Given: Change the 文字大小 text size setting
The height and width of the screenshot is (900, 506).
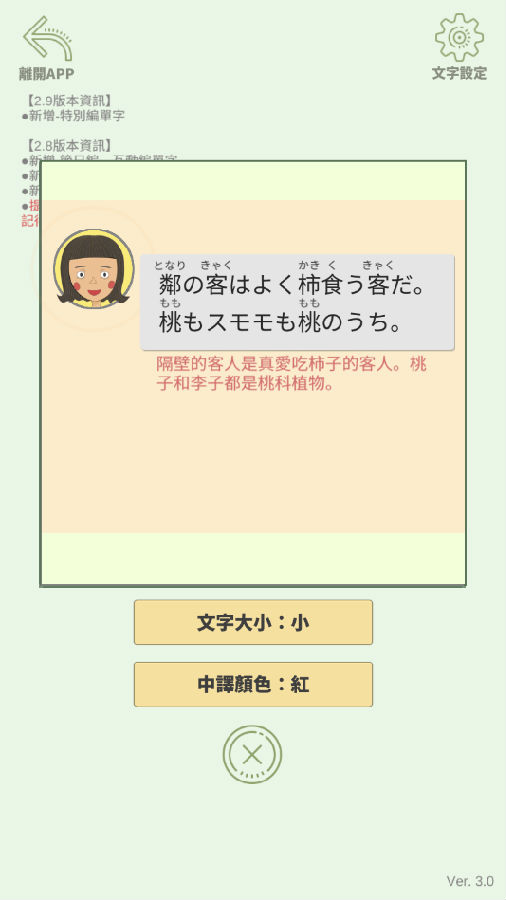Looking at the screenshot, I should pyautogui.click(x=253, y=622).
